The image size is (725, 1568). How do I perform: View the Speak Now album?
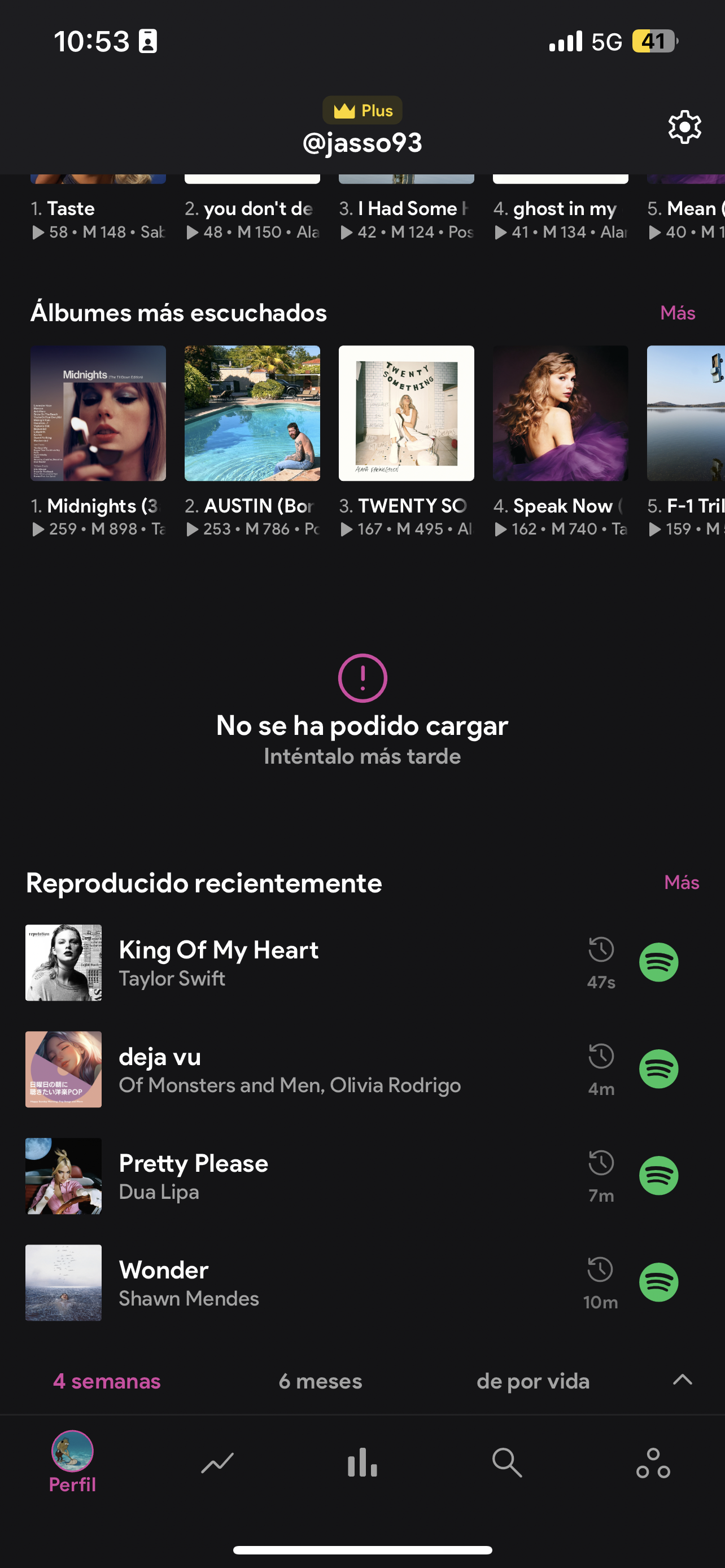tap(560, 413)
